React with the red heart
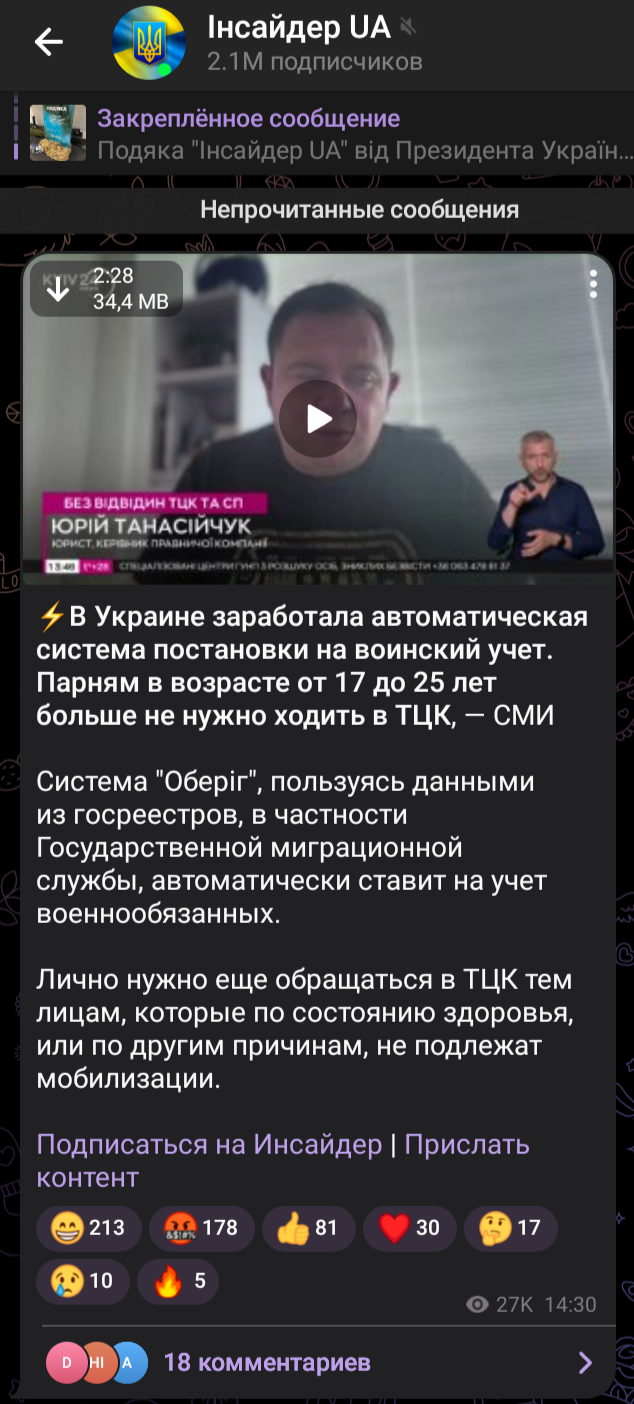Screen dimensions: 634x1404 click(410, 1228)
